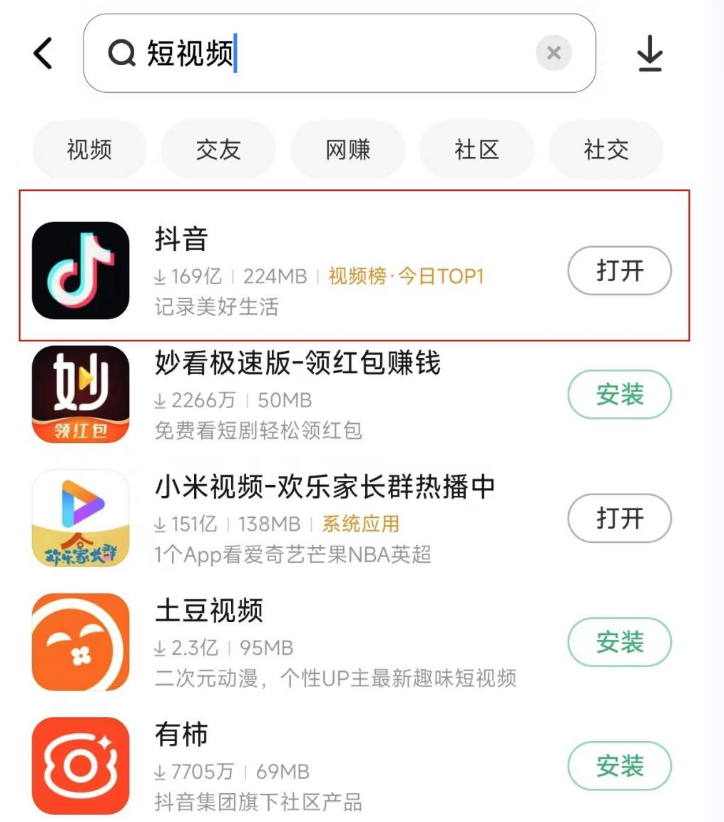Click the magnifier icon in search bar
The image size is (724, 822).
pos(123,54)
